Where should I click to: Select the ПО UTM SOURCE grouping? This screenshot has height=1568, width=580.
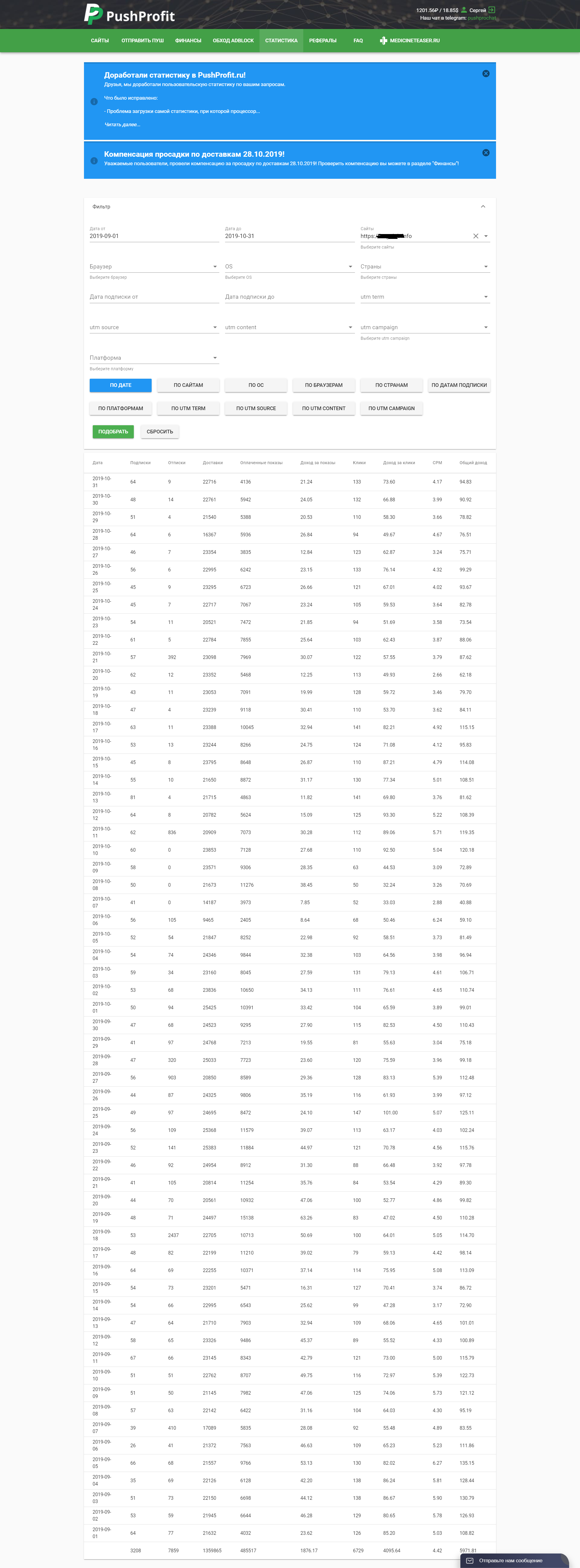coord(256,408)
